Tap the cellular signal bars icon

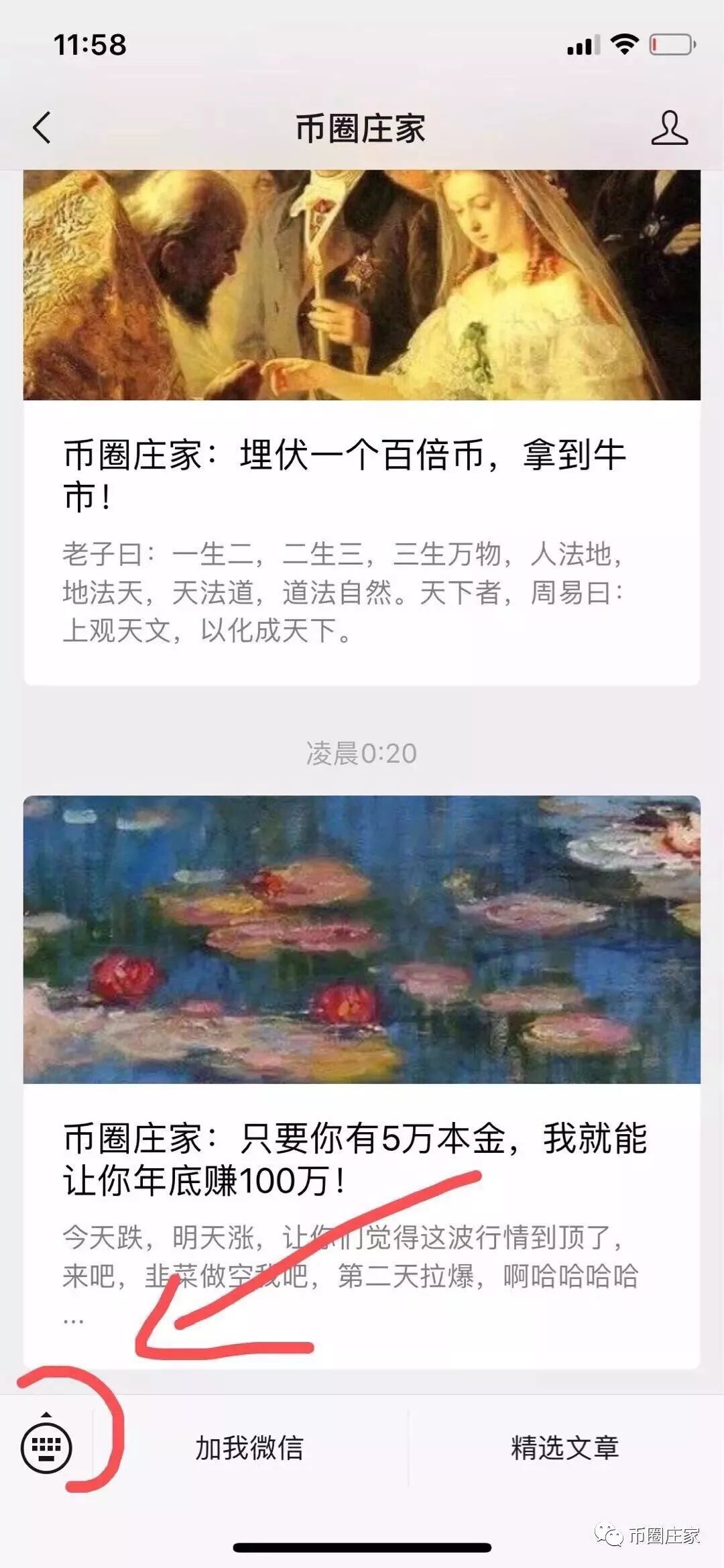click(x=582, y=44)
